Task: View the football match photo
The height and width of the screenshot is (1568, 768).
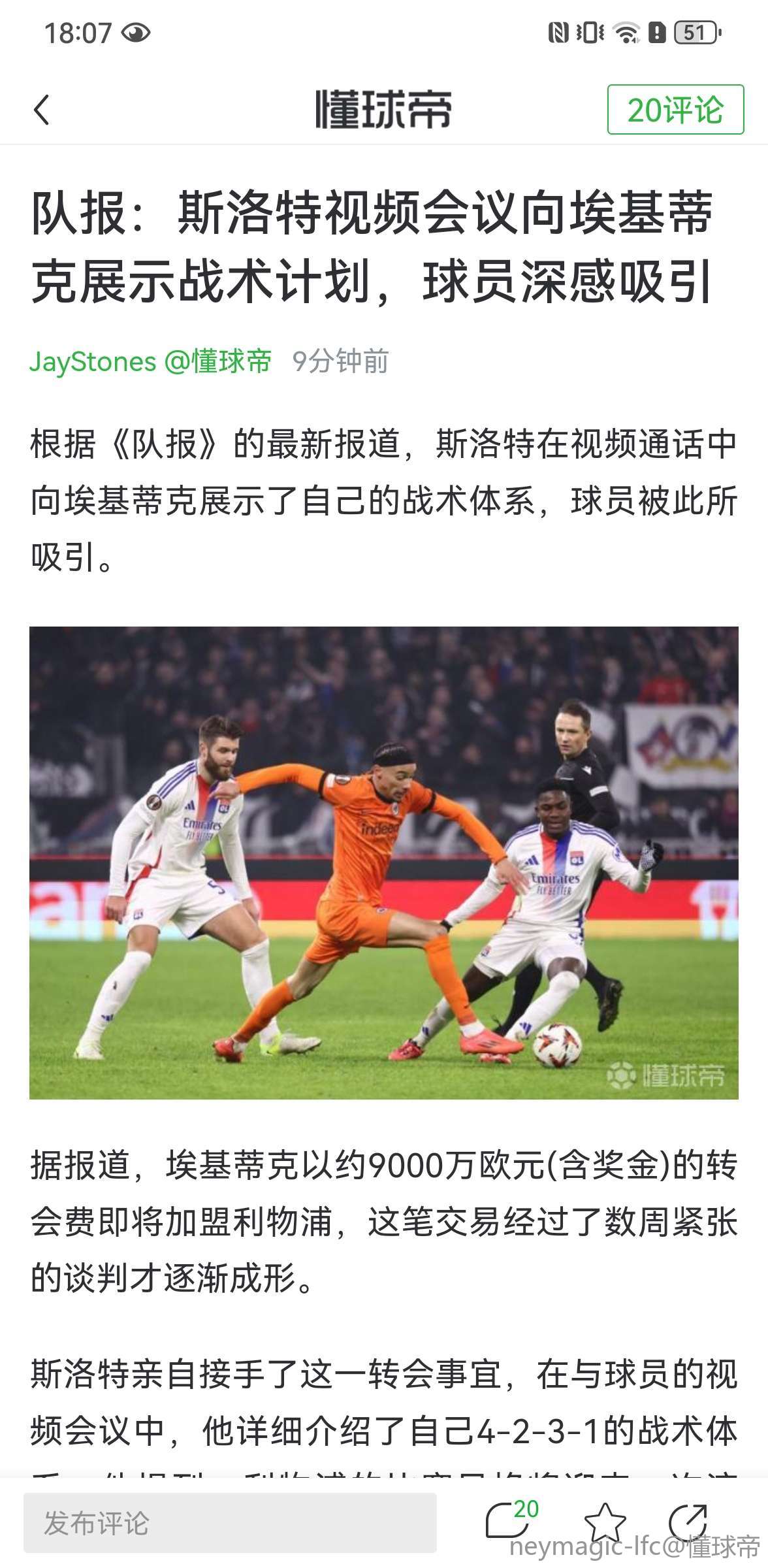Action: (x=384, y=862)
